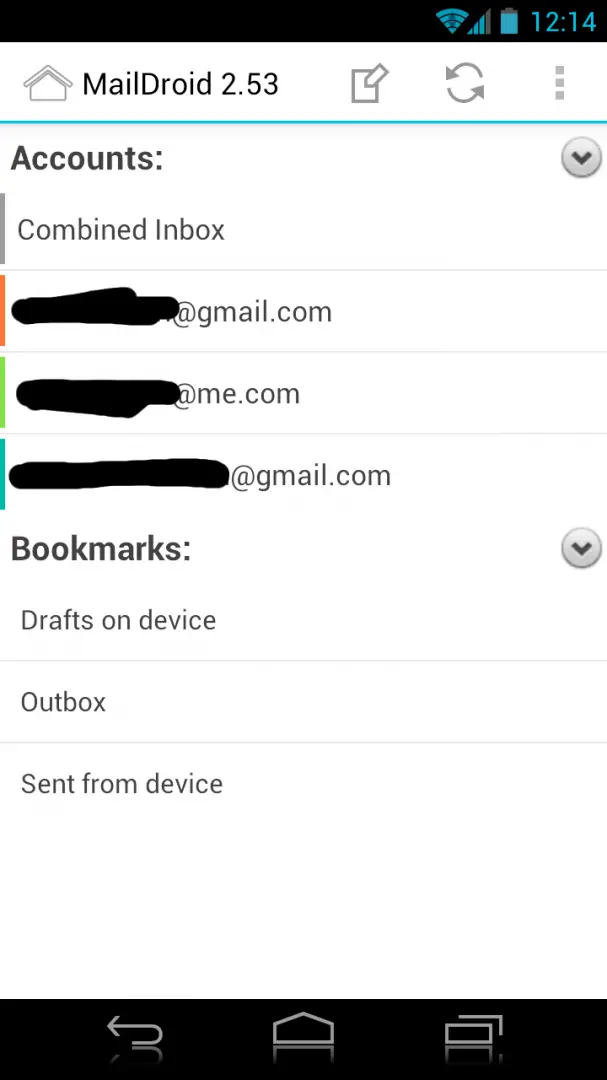This screenshot has height=1080, width=607.
Task: Open the Outbox
Action: coord(303,702)
